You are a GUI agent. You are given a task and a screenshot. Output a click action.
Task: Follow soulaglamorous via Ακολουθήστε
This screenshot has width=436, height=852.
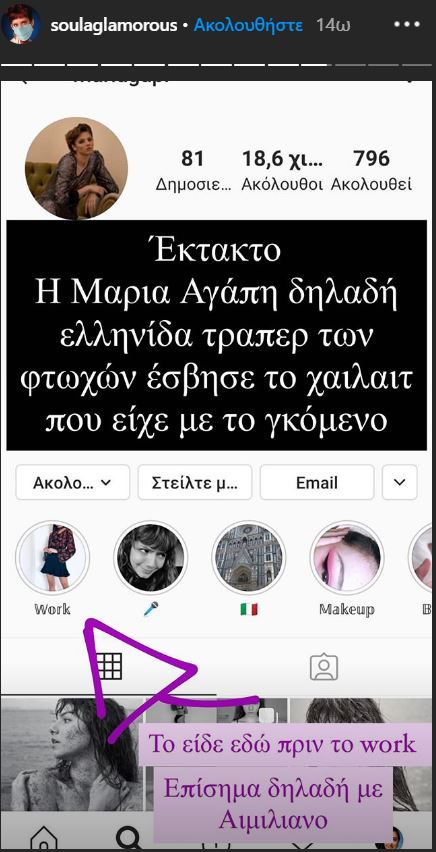click(x=248, y=25)
